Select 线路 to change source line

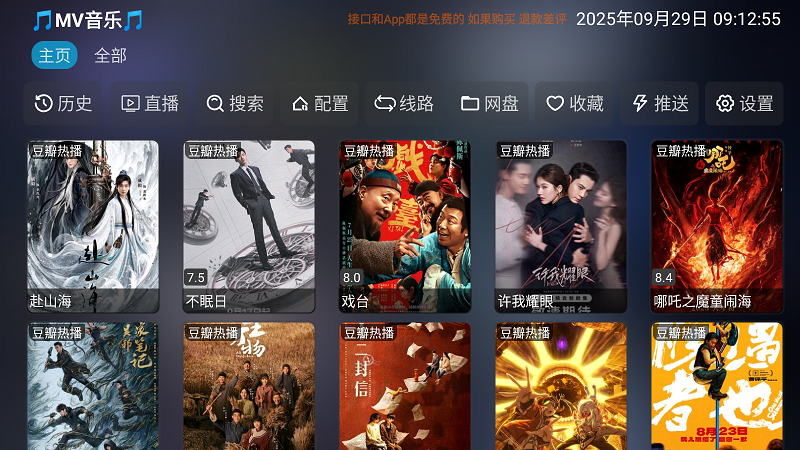[x=404, y=103]
